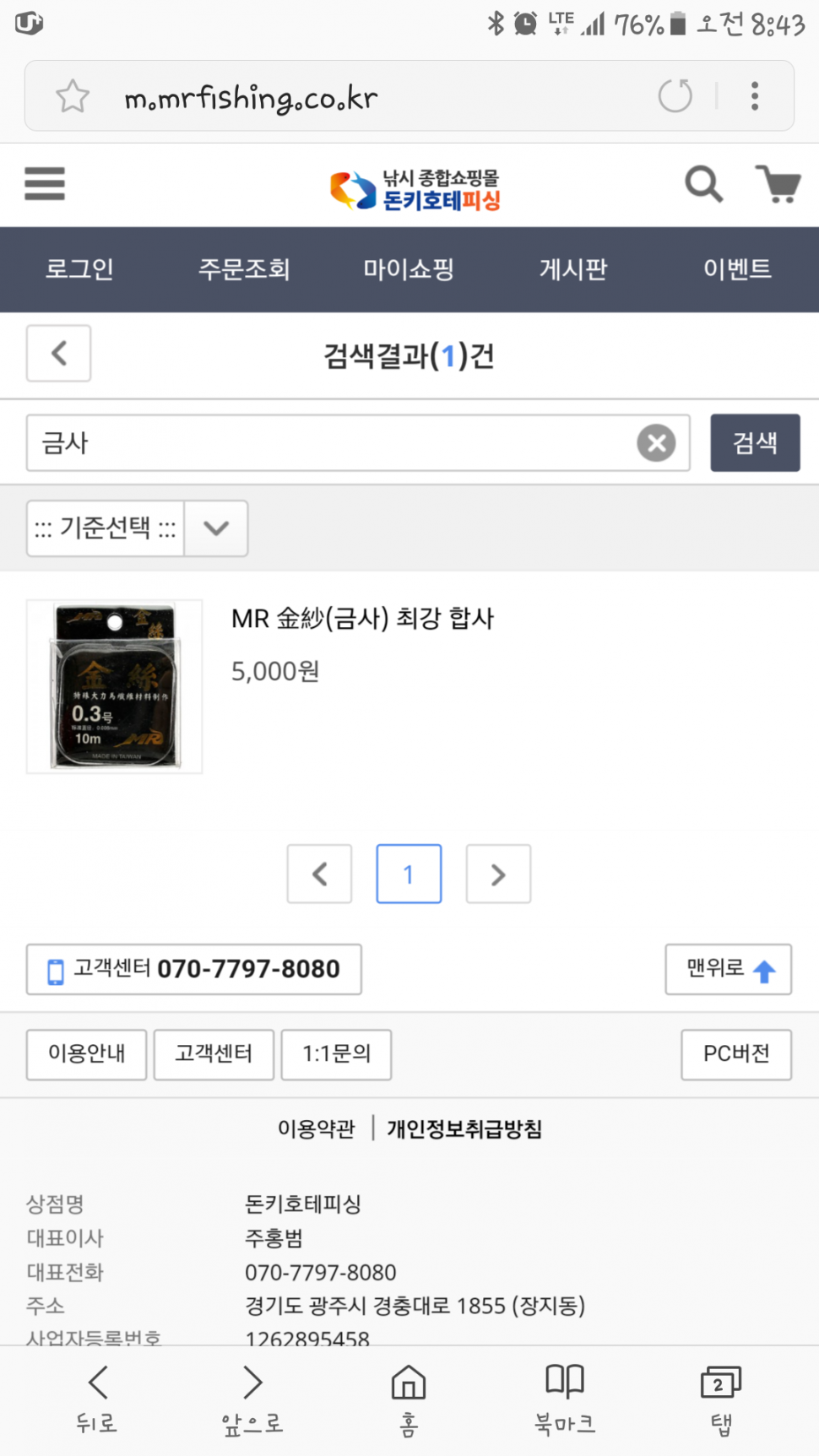
Task: Bookmark page with the star icon
Action: pyautogui.click(x=73, y=96)
